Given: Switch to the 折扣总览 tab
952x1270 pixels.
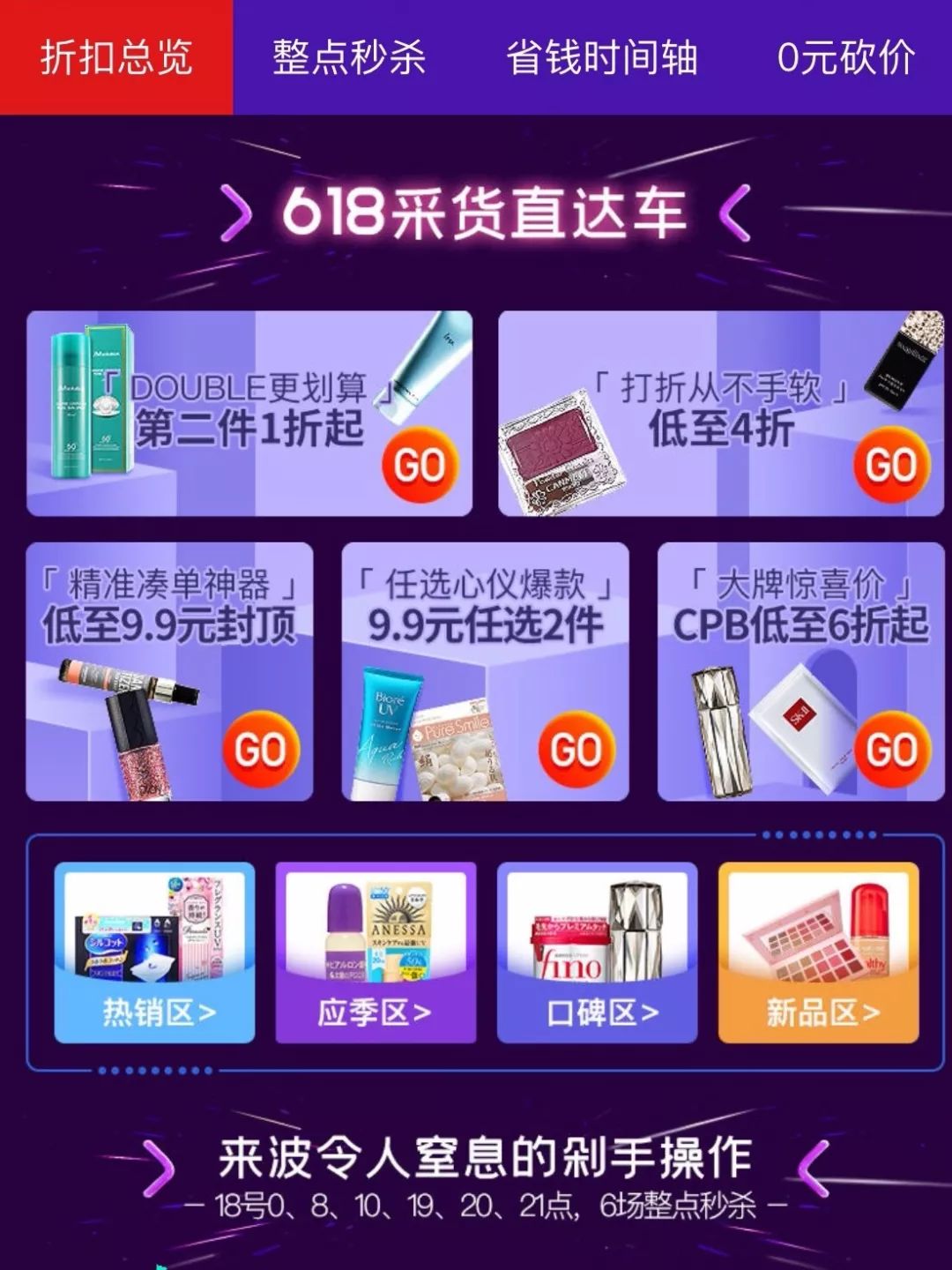Looking at the screenshot, I should (115, 57).
